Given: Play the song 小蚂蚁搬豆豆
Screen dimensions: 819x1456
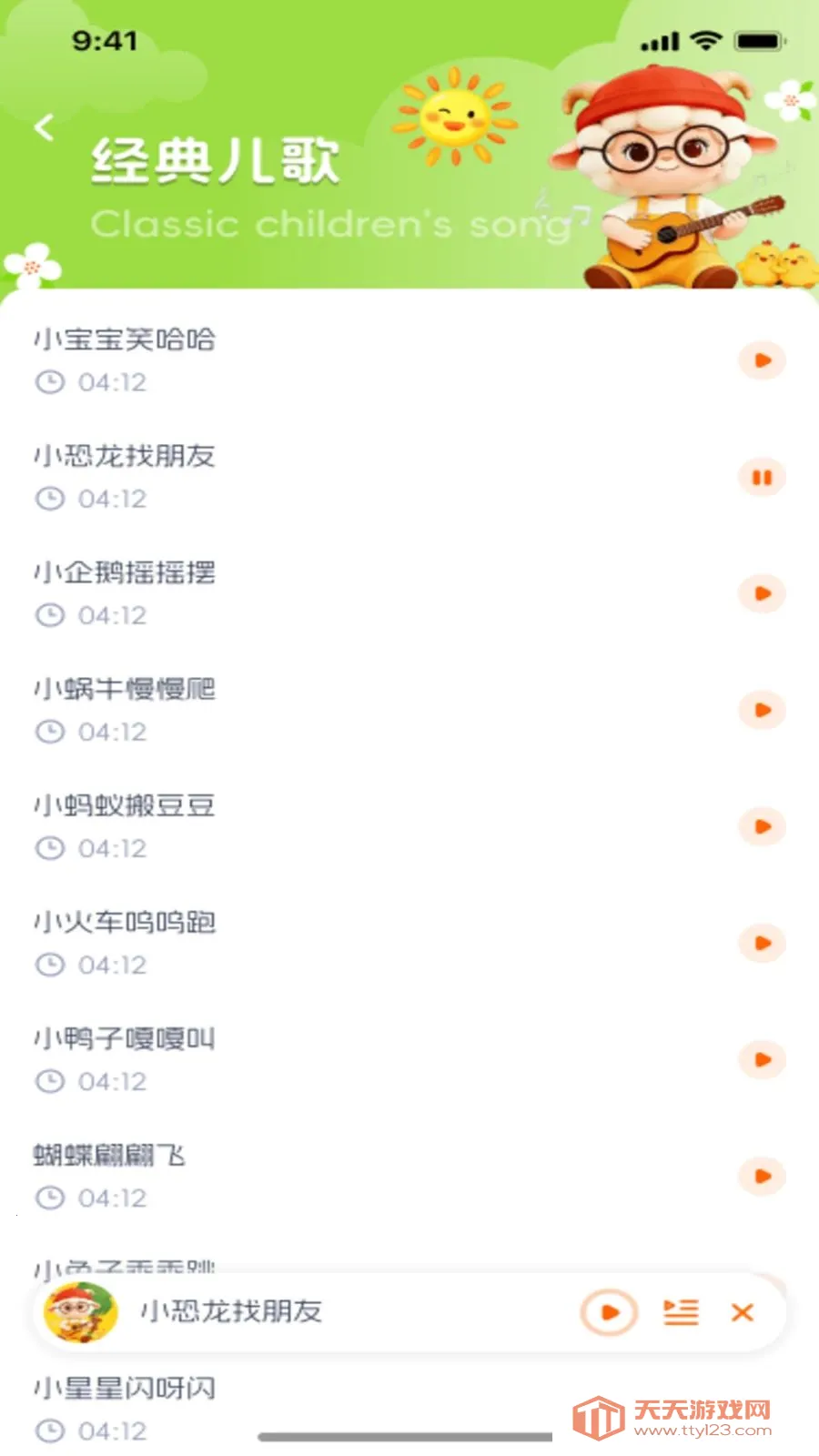Looking at the screenshot, I should tap(763, 826).
